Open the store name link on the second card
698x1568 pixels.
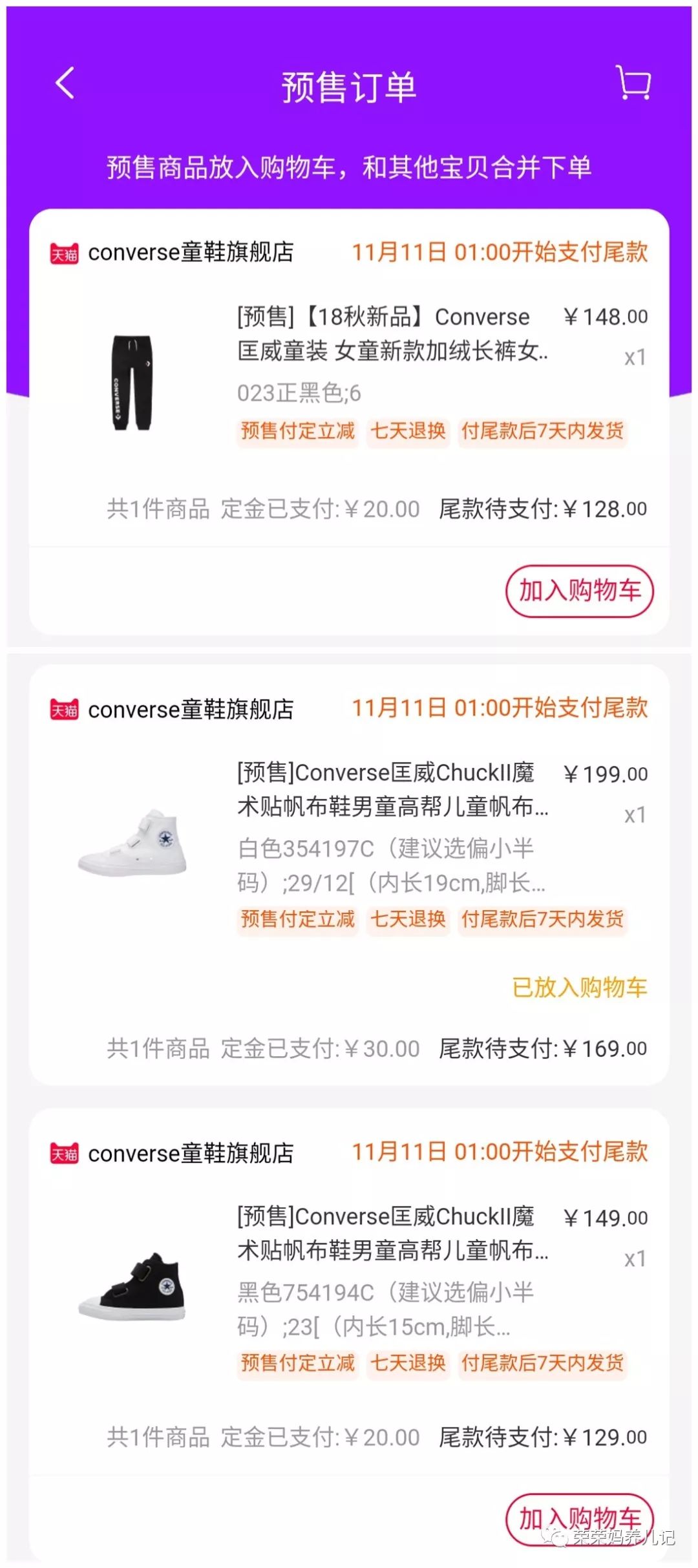(191, 711)
